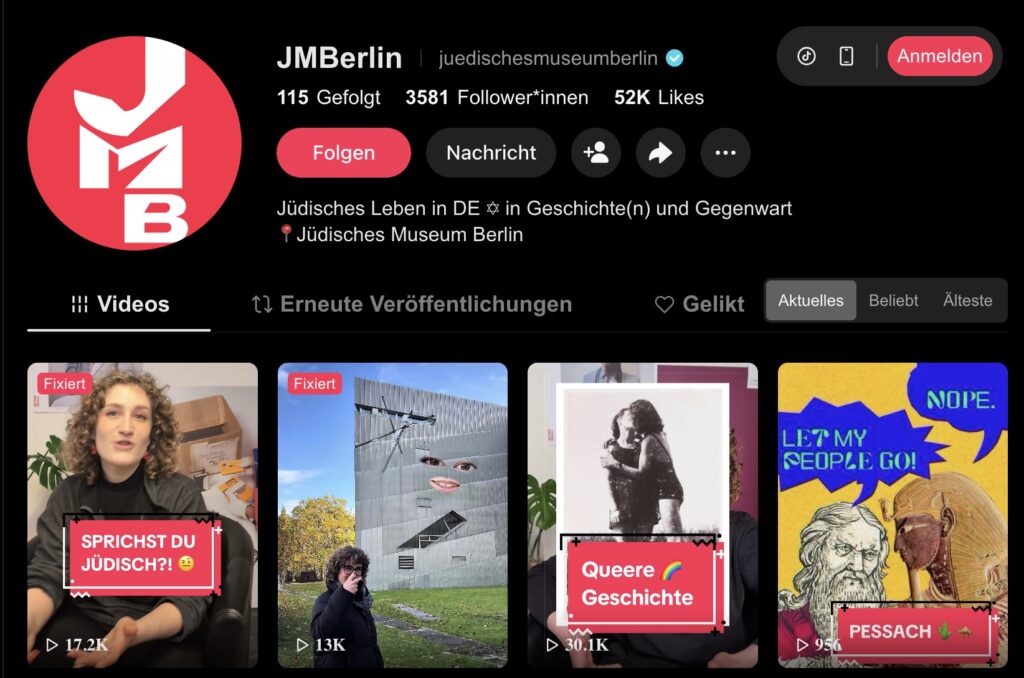
Task: Sort videos by Älteste
Action: [967, 300]
